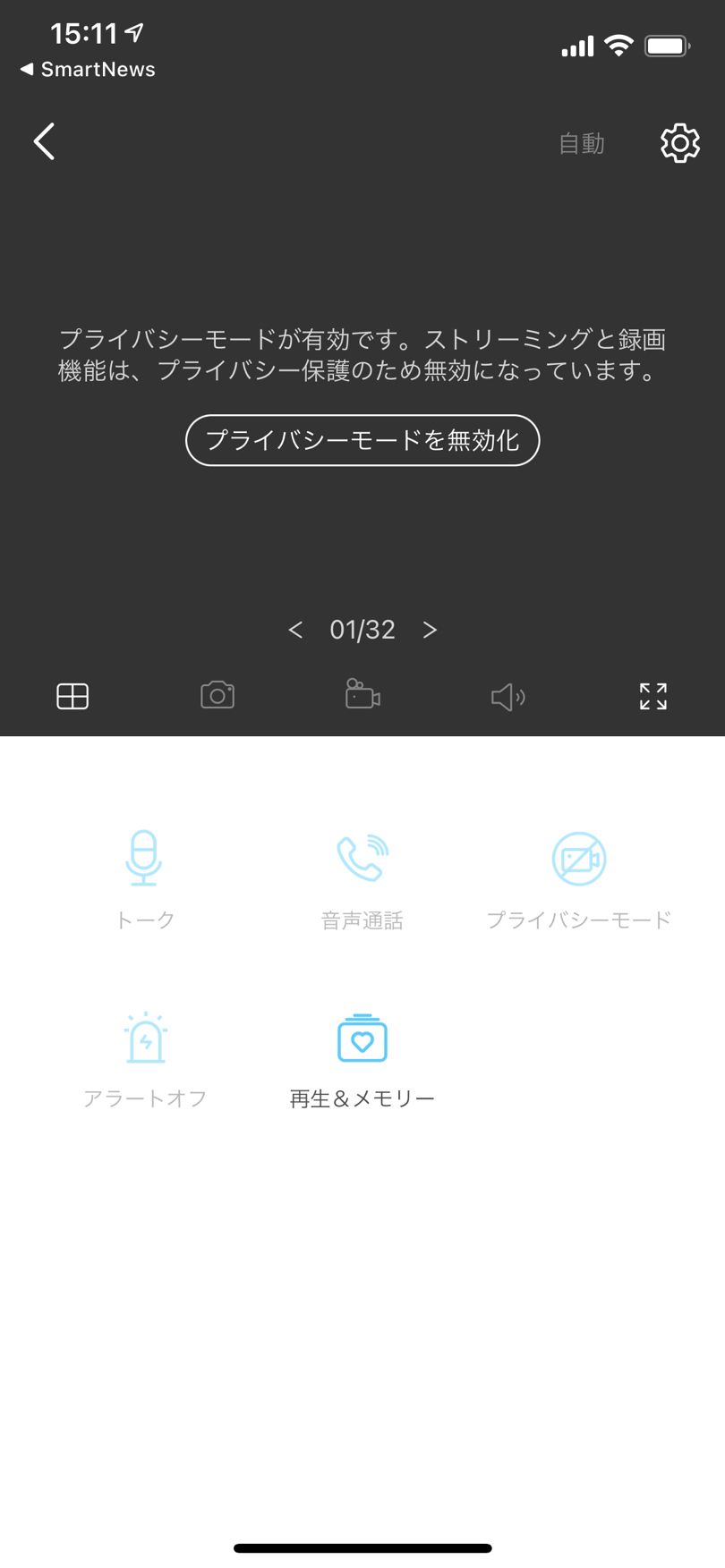Tap the 自動 quality option
The image size is (725, 1568).
coord(582,143)
